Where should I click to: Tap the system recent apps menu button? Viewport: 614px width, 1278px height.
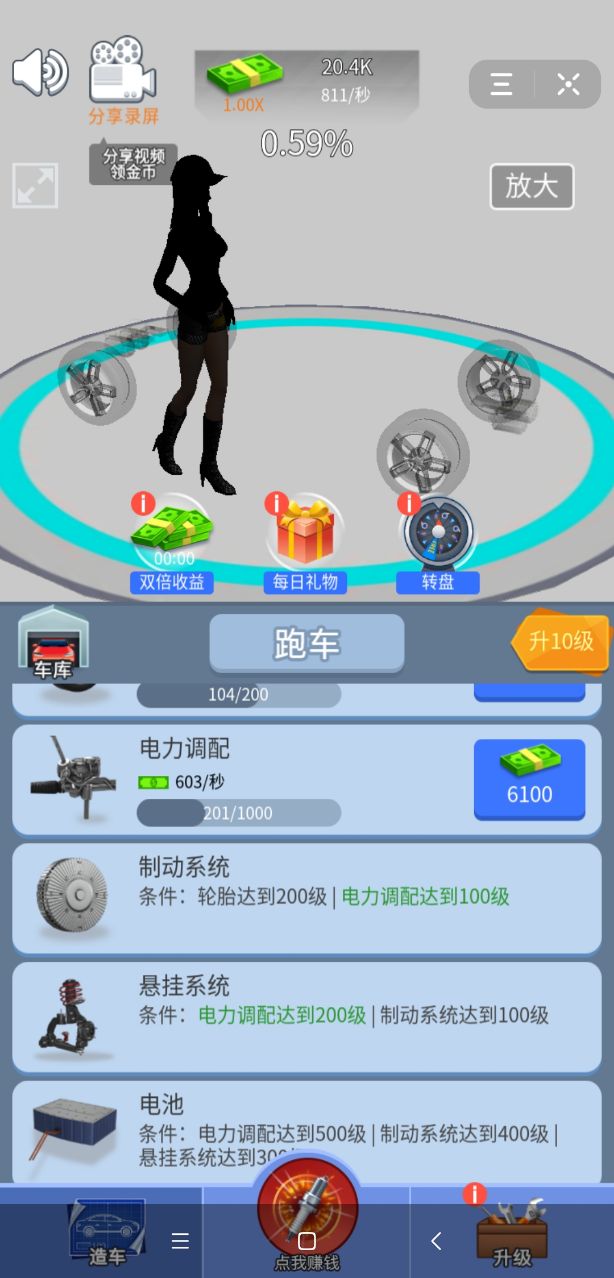tap(180, 1241)
